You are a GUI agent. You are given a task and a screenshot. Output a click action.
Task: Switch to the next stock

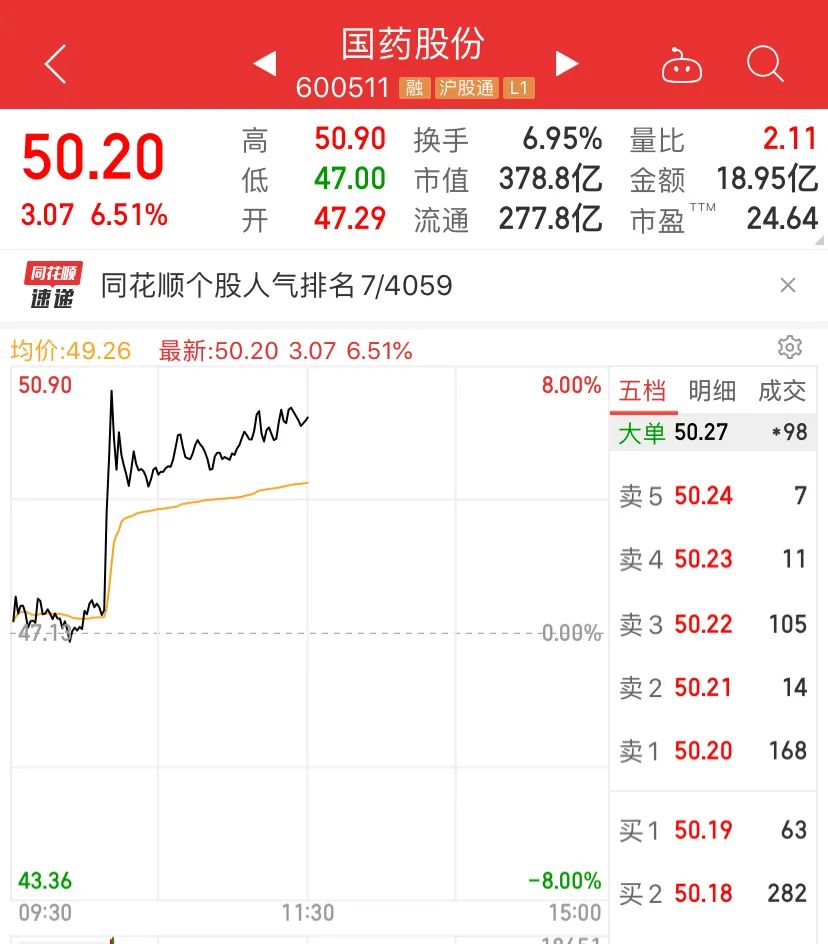[567, 64]
